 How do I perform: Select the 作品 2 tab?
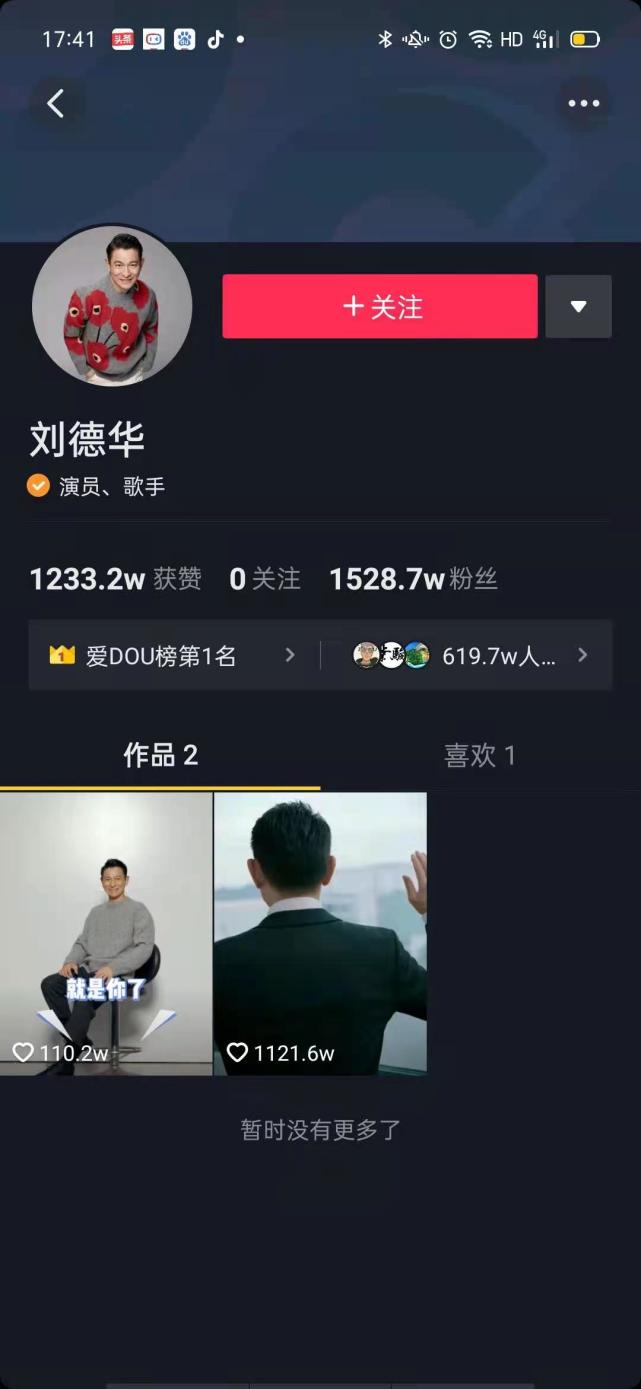160,756
